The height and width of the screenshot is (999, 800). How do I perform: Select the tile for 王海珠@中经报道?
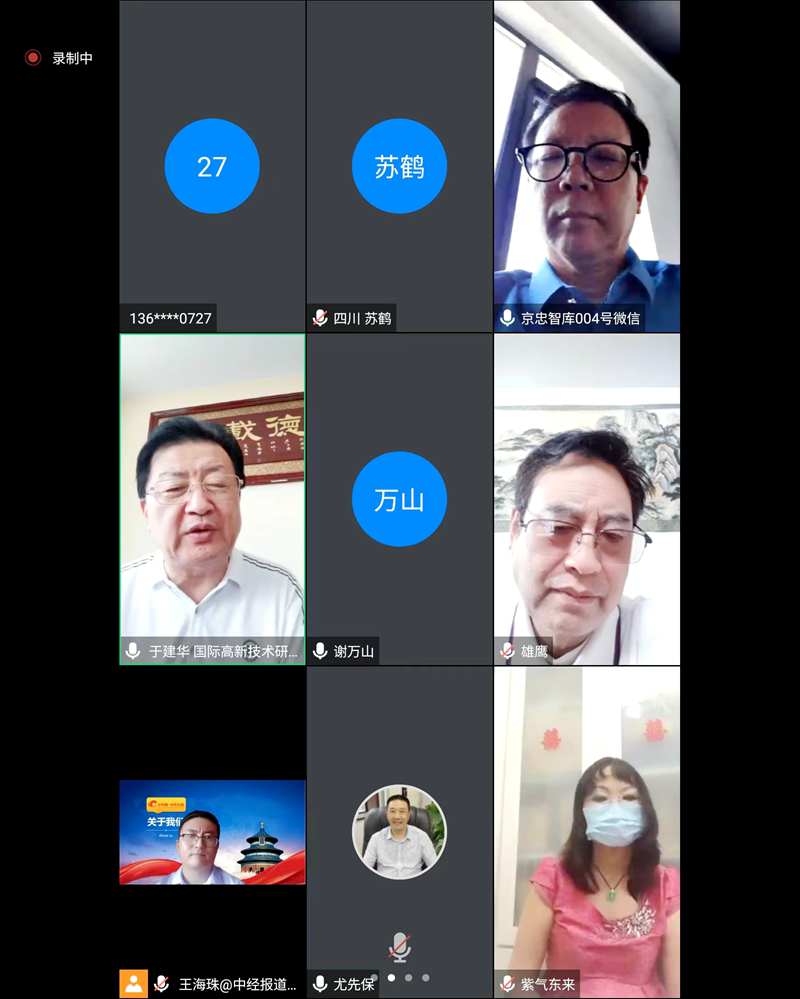212,832
